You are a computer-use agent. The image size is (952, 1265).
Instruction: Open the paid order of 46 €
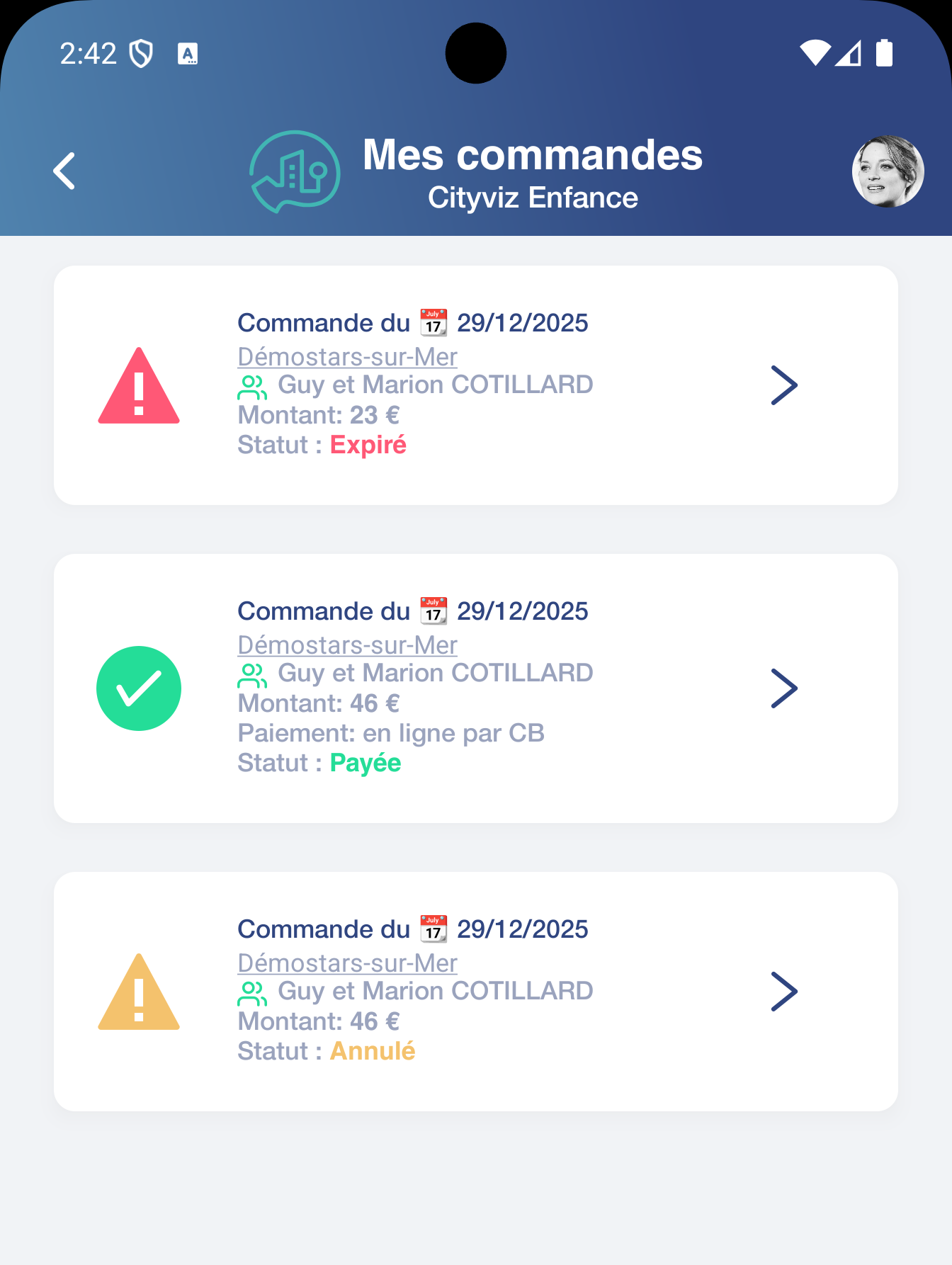click(x=783, y=688)
